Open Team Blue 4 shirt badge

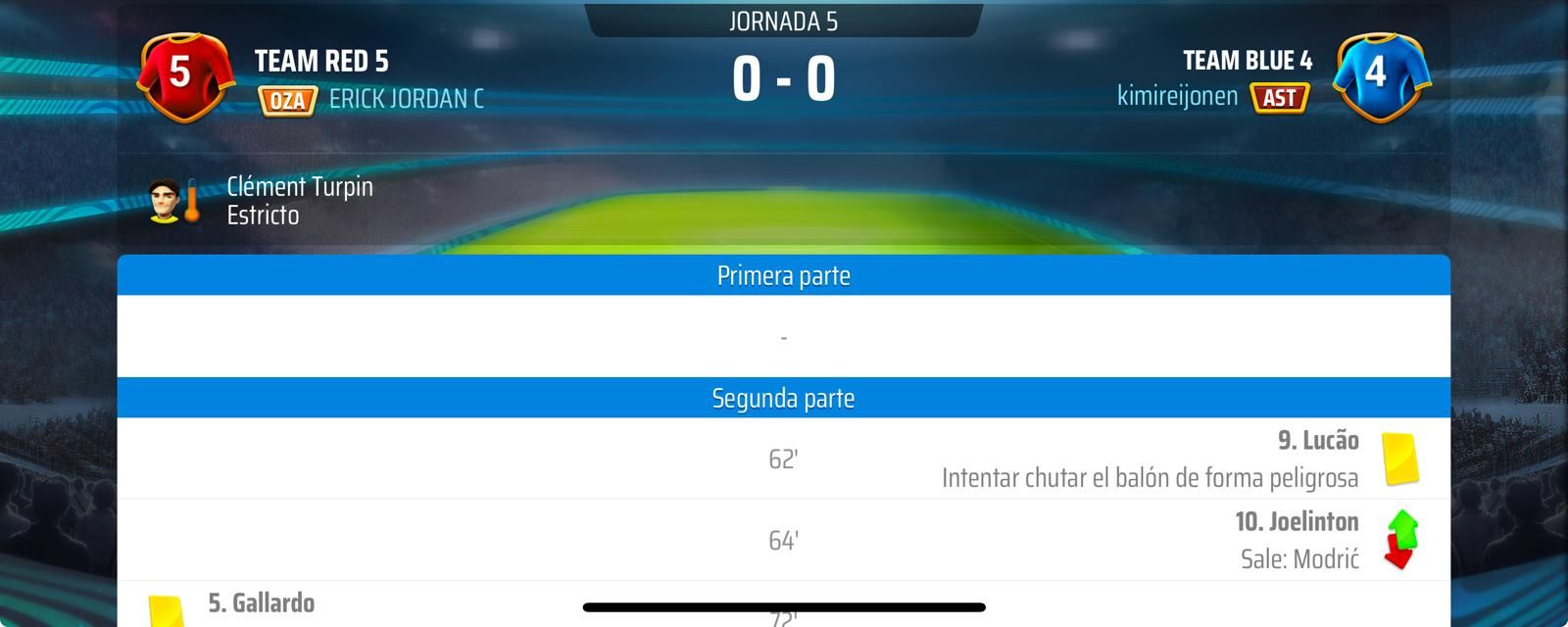pyautogui.click(x=1381, y=76)
